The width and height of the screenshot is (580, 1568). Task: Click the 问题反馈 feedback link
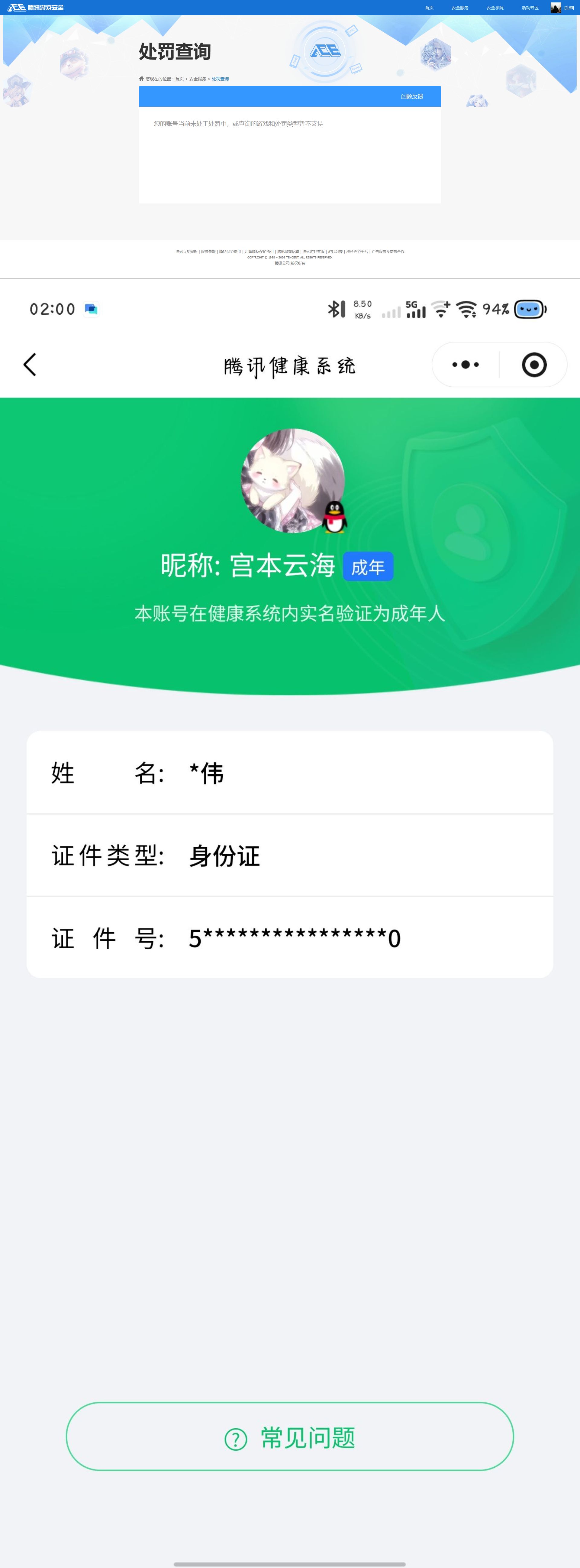tap(413, 96)
